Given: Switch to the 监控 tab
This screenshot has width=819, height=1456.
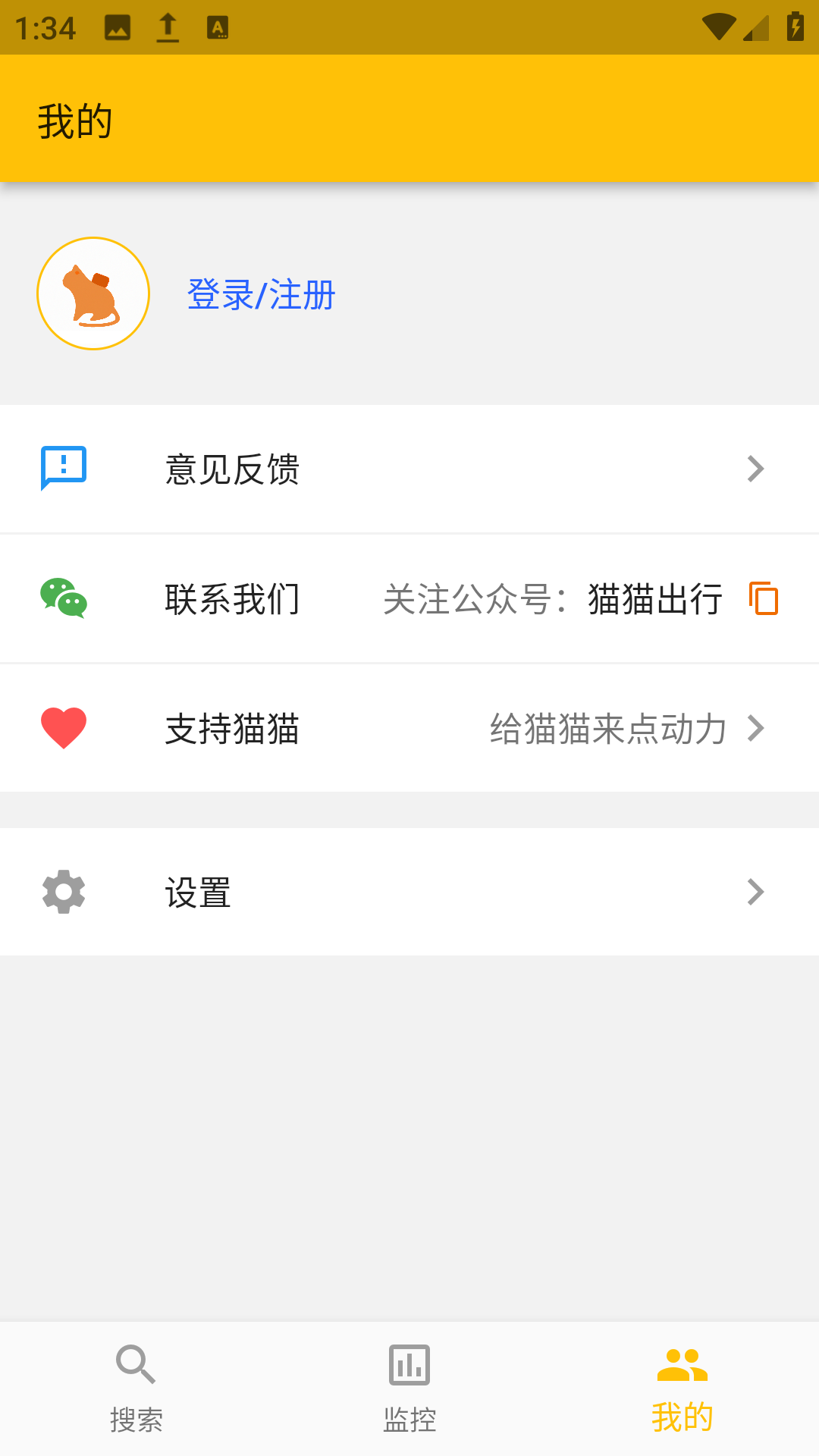Looking at the screenshot, I should (409, 1388).
